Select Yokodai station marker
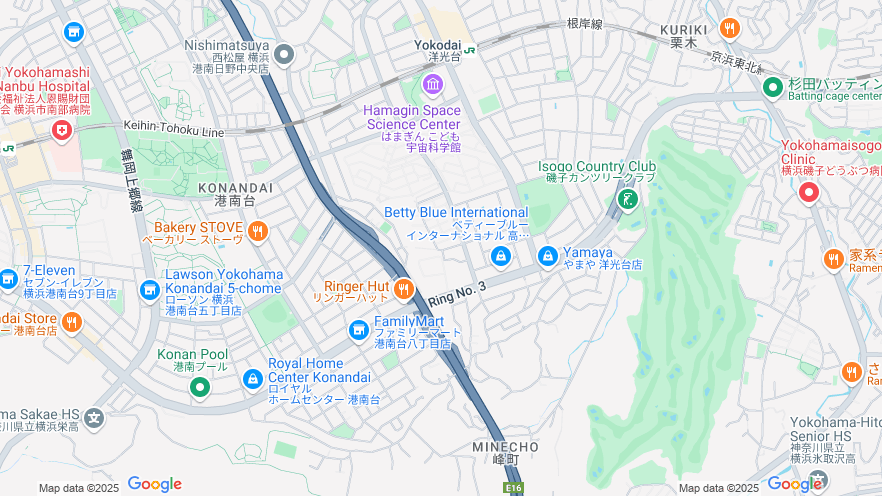 point(470,46)
